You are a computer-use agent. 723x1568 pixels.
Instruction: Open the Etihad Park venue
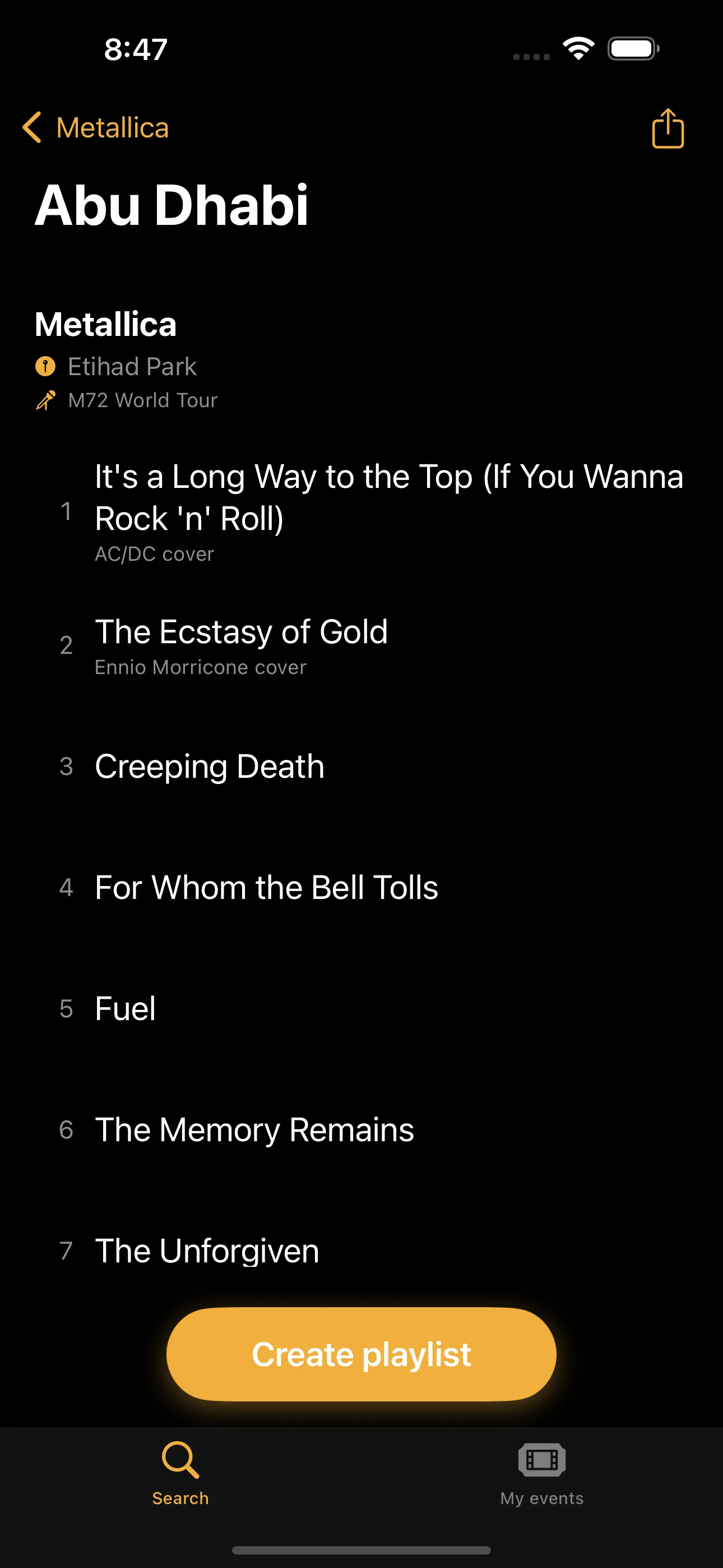click(132, 366)
